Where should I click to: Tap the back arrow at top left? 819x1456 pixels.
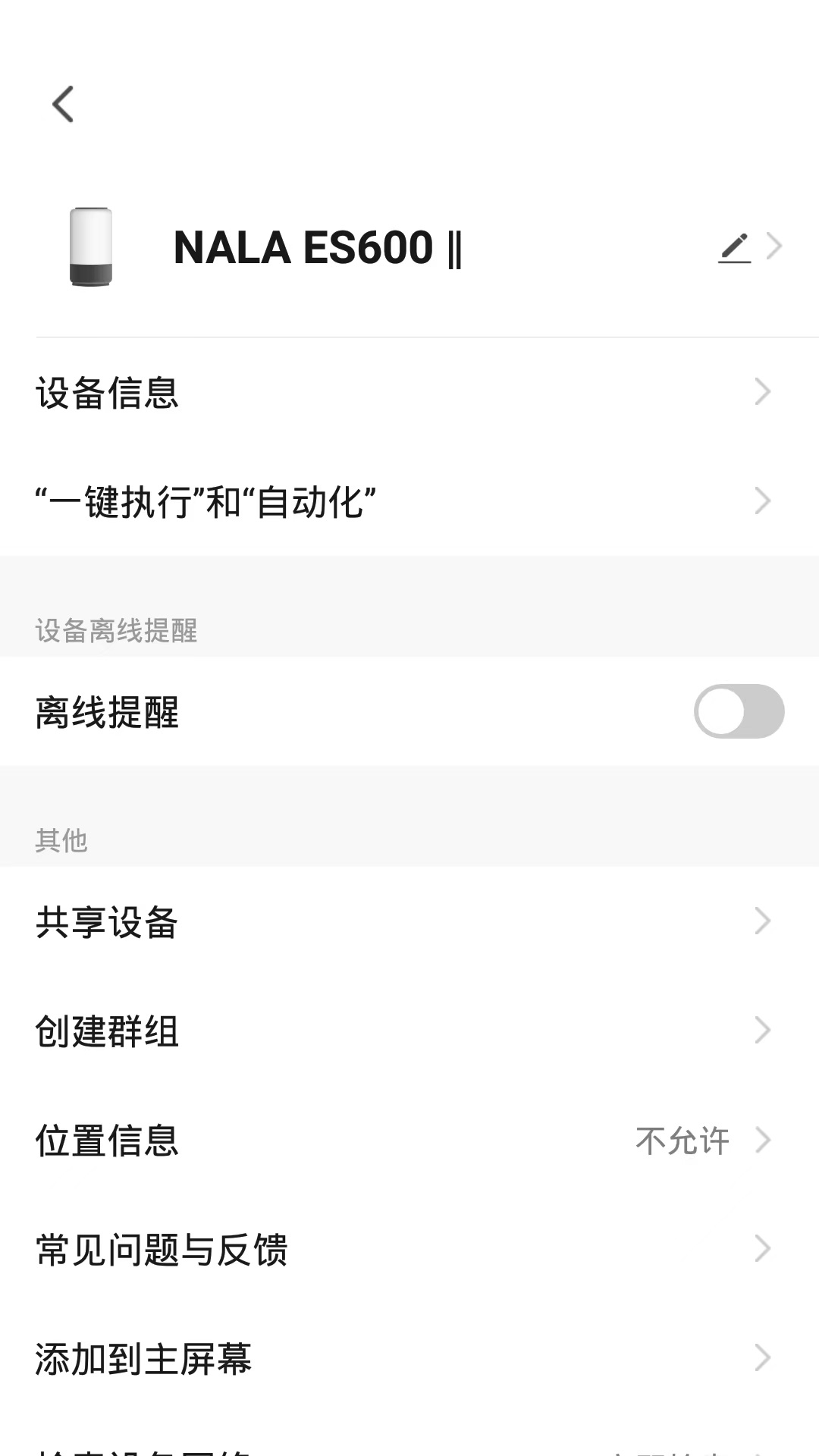click(x=62, y=105)
